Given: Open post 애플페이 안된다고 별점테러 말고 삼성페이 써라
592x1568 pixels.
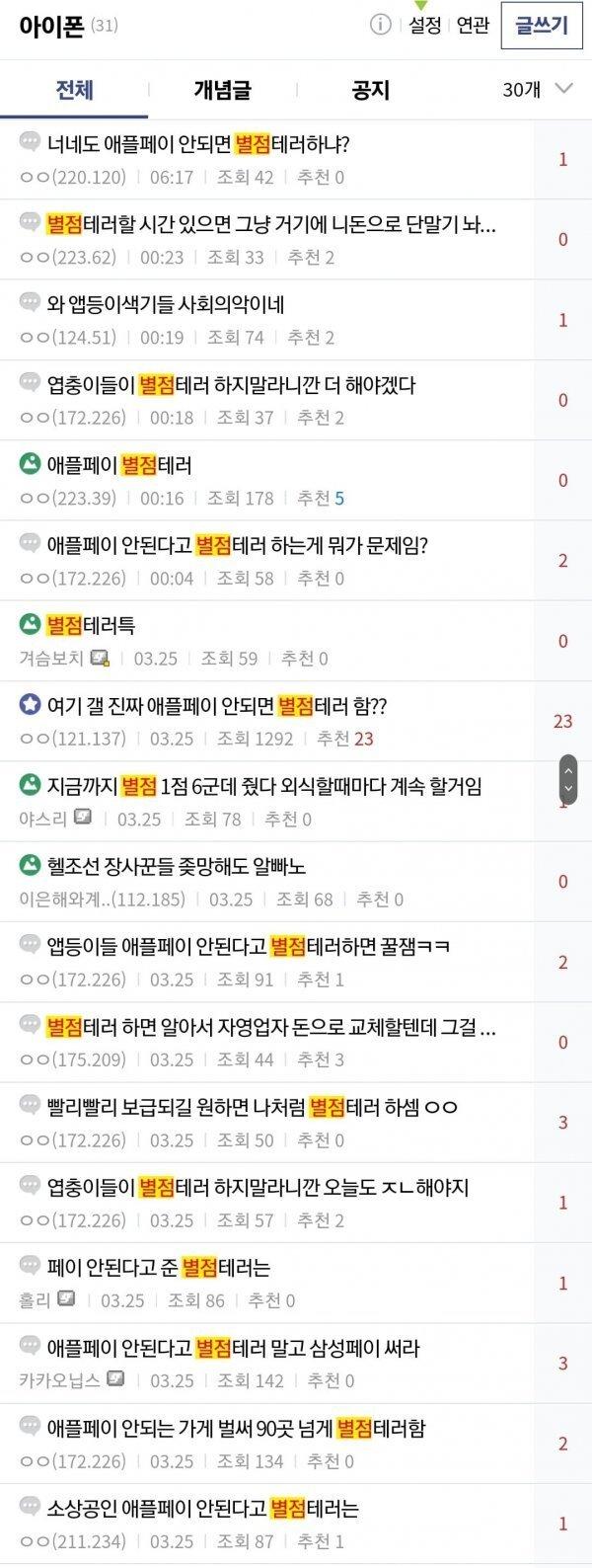Looking at the screenshot, I should pos(234,1348).
